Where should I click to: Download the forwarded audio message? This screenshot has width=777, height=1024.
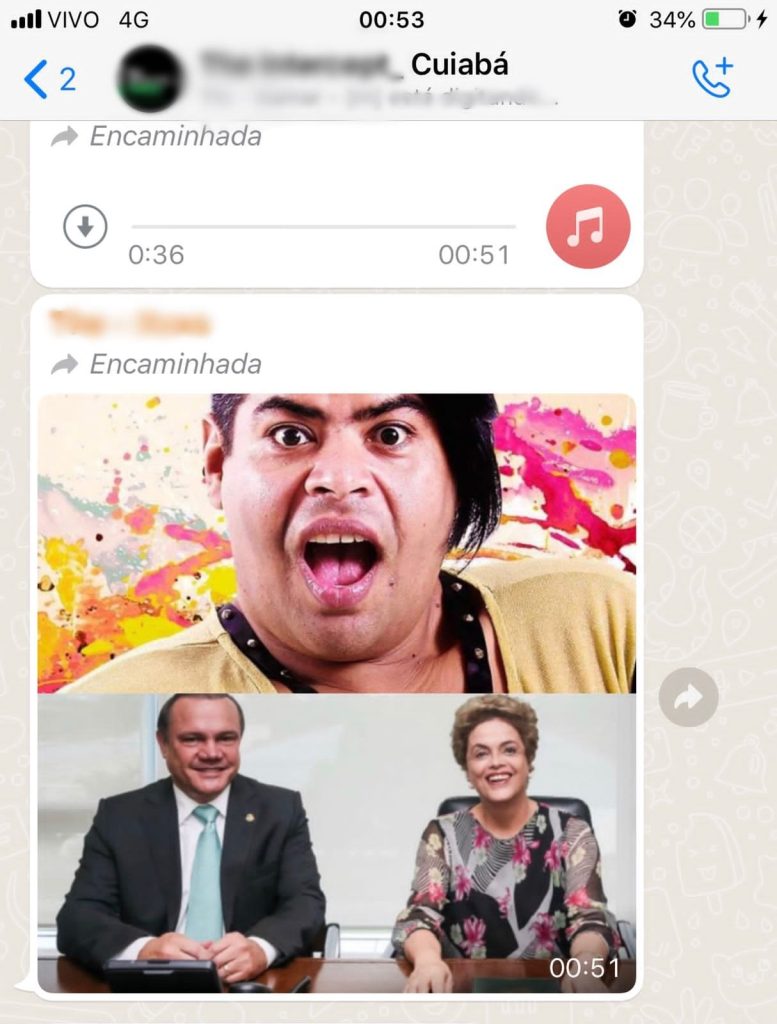[85, 227]
